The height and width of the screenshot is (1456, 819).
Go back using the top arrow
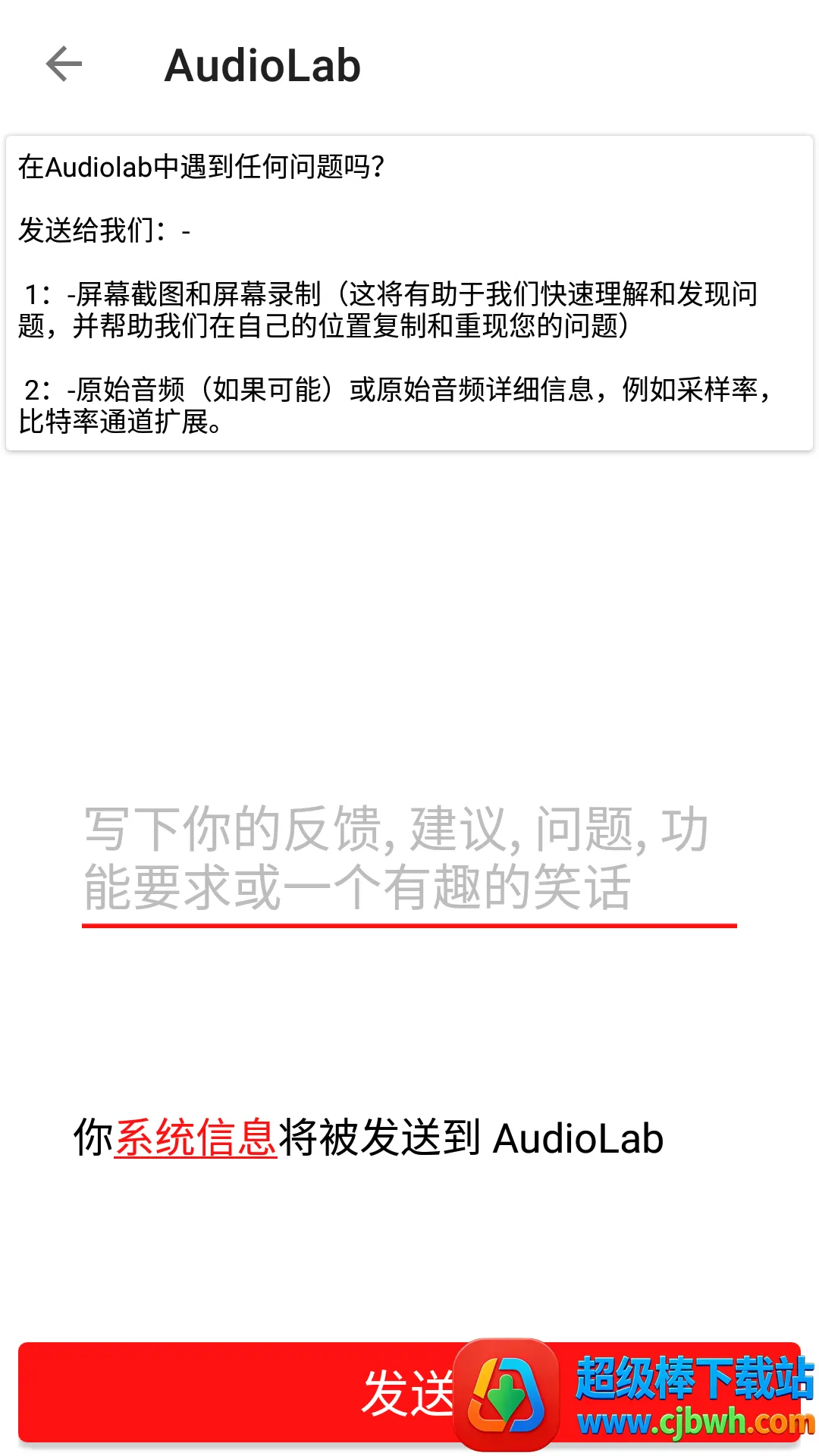[x=64, y=64]
